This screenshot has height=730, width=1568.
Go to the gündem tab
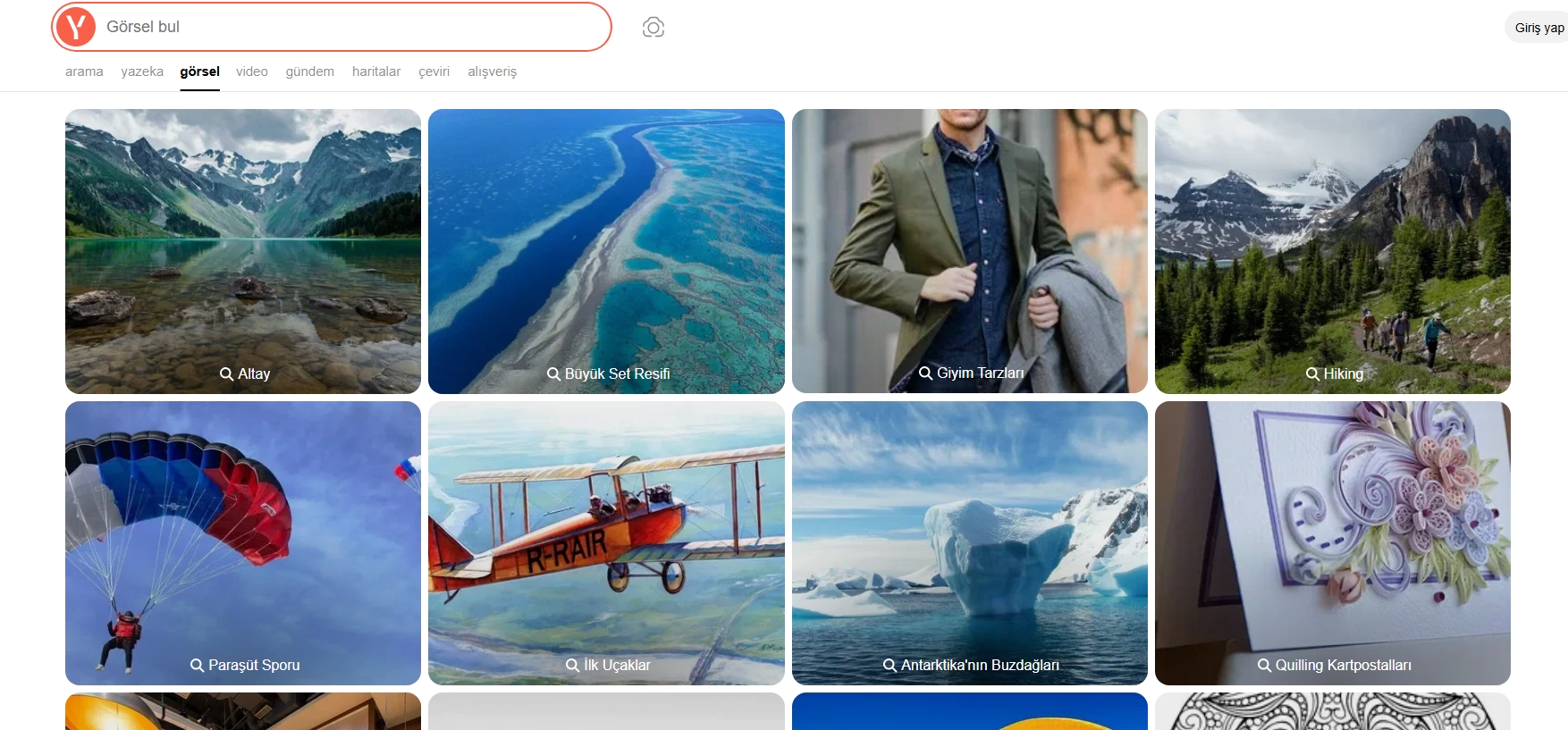click(x=309, y=71)
